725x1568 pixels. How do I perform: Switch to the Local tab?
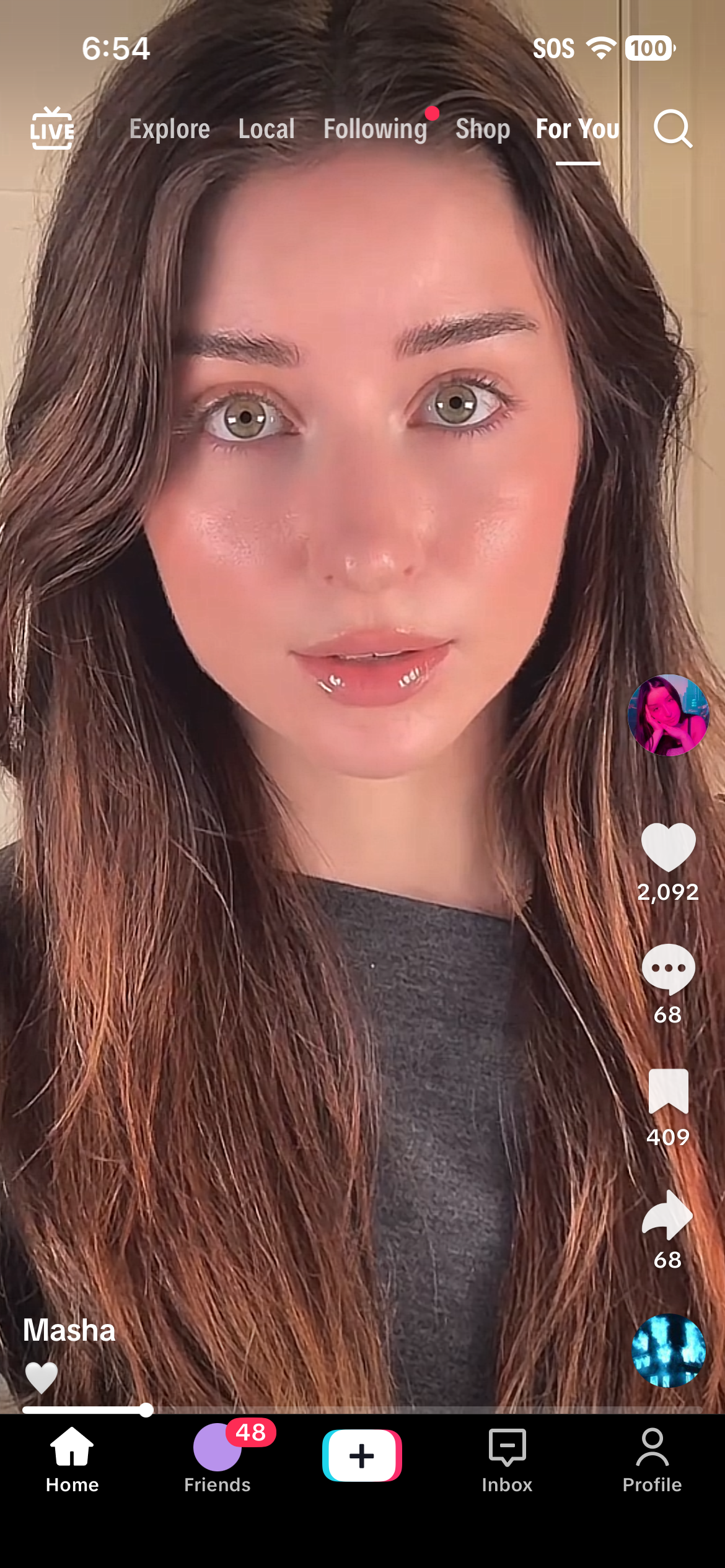coord(266,129)
